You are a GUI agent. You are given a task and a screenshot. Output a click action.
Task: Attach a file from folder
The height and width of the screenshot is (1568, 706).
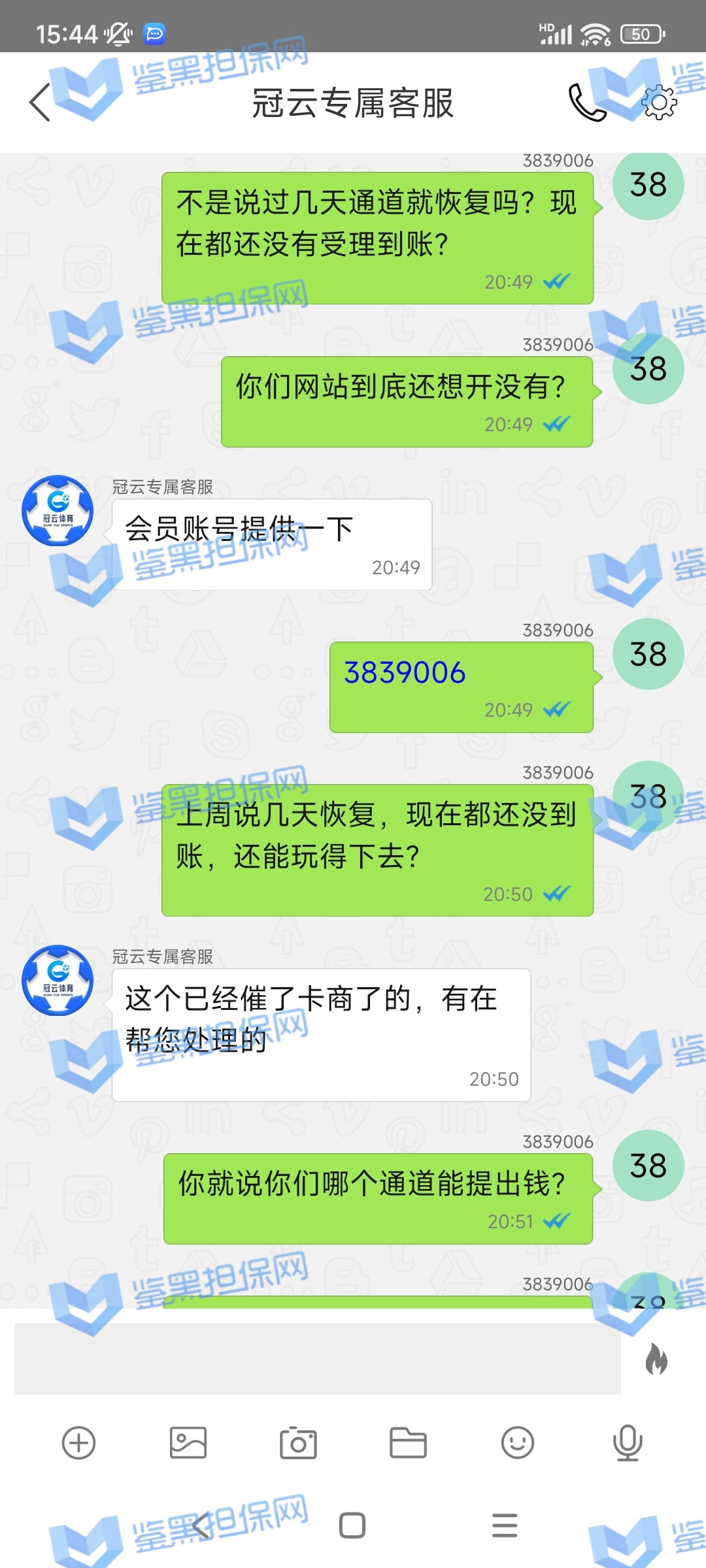(408, 1443)
